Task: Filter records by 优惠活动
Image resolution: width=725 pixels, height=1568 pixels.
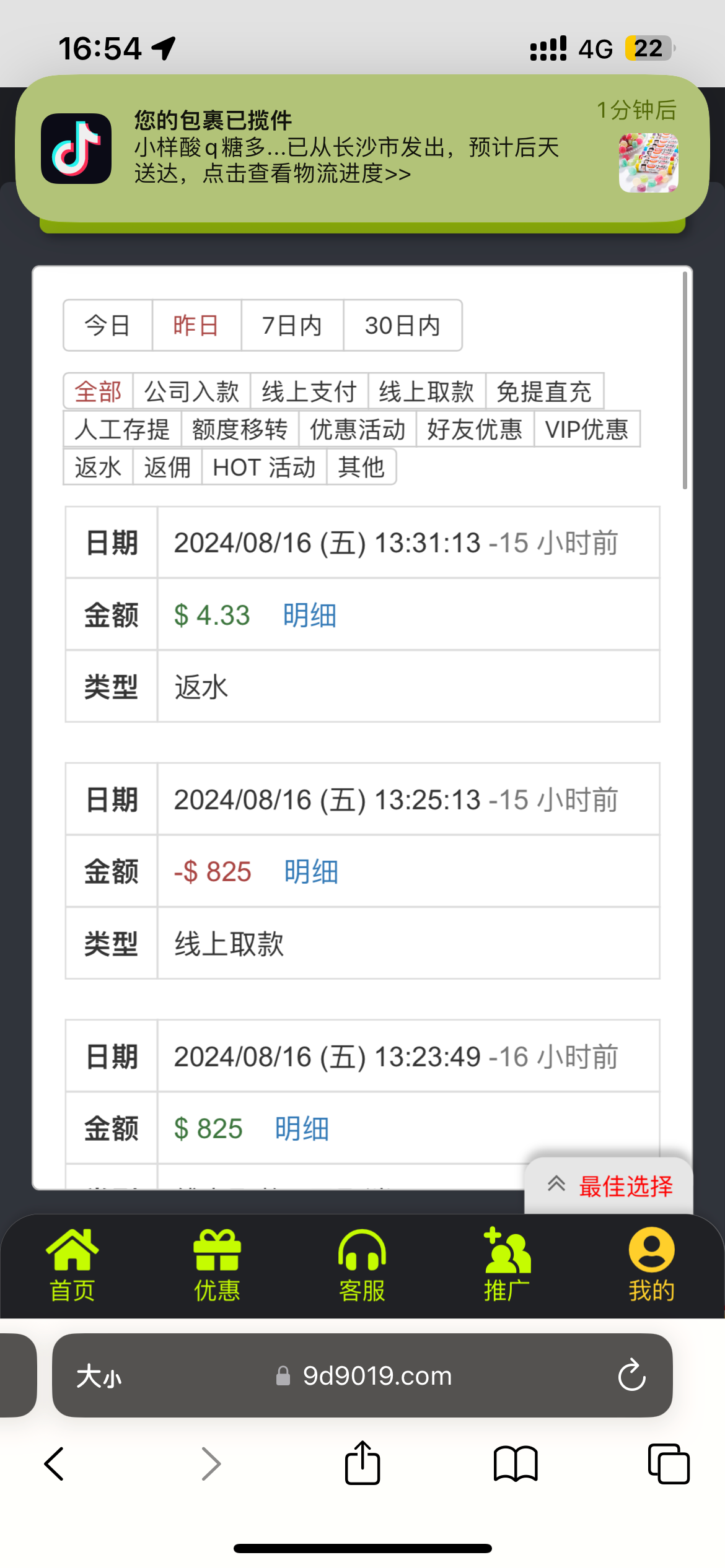Action: 358,429
